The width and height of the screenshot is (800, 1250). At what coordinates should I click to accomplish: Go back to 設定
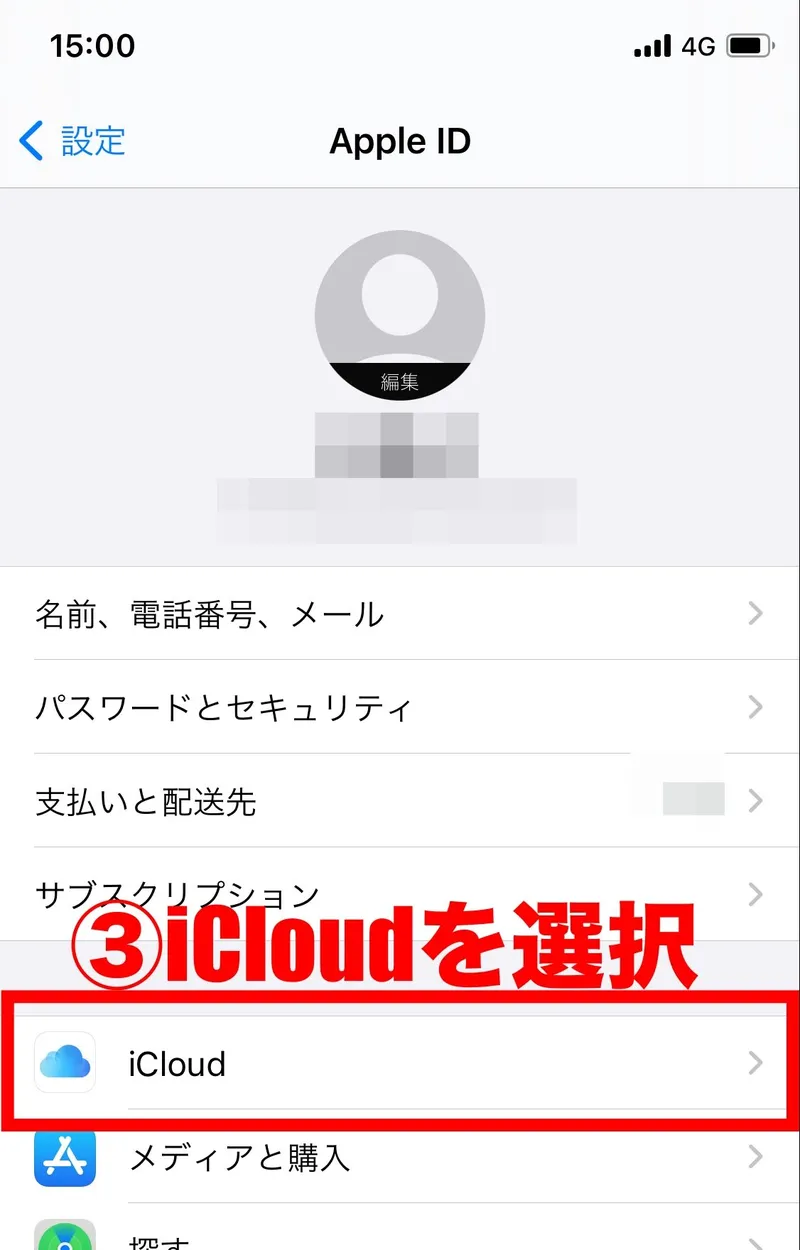coord(74,141)
